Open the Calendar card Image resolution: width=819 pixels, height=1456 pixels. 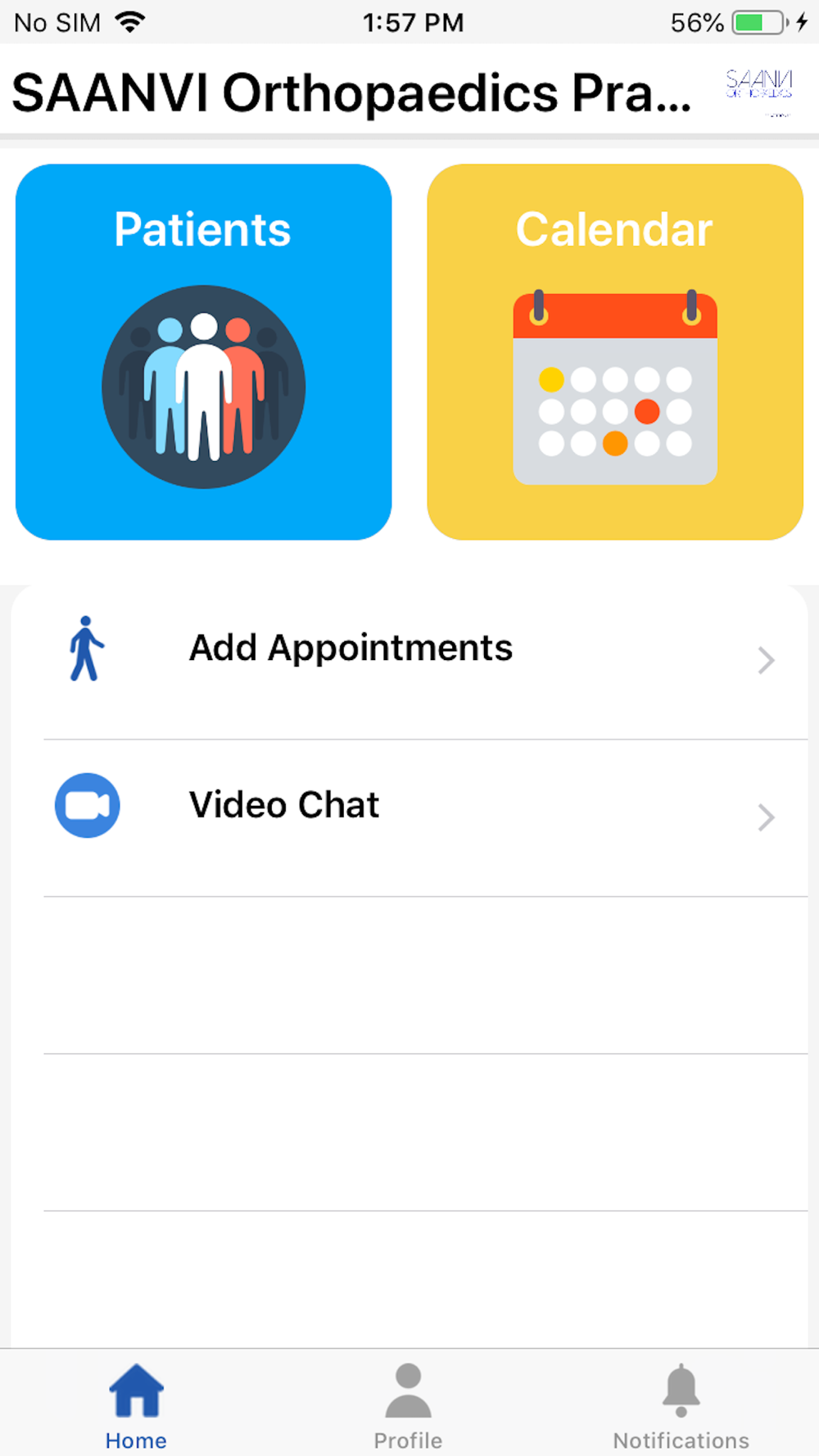tap(615, 352)
